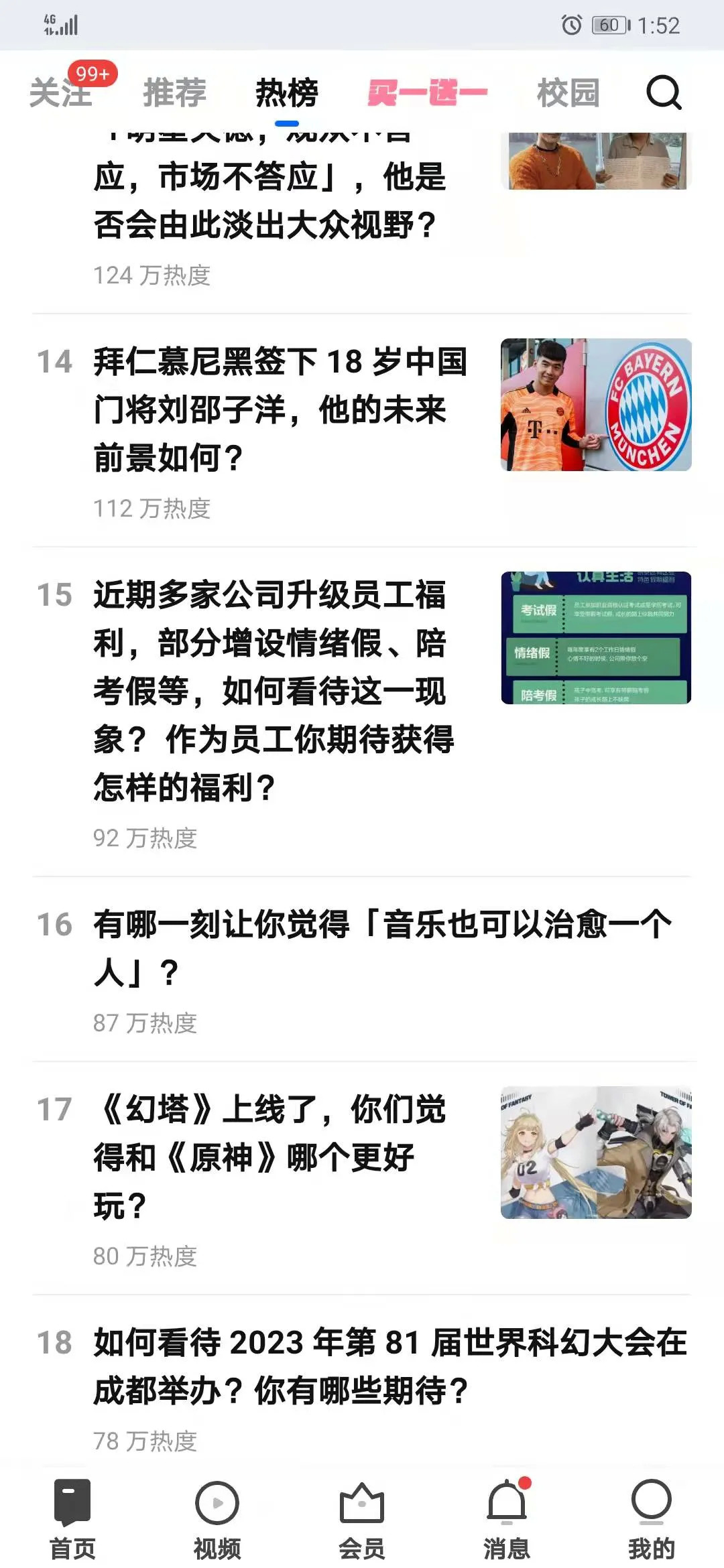Open item 18 about 世界科幻大会 in 成都
The height and width of the screenshot is (1568, 724).
tap(389, 1366)
